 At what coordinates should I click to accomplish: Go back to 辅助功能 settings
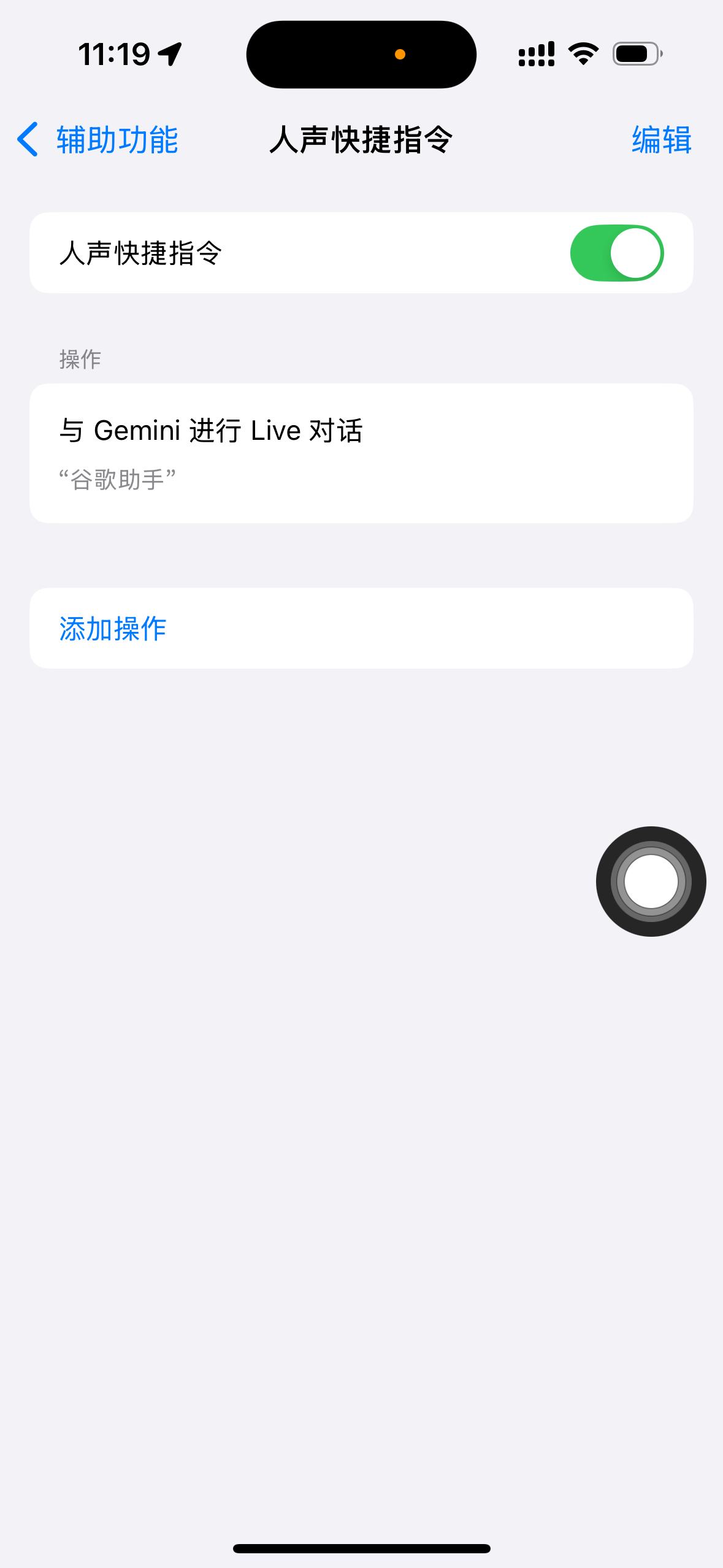(98, 139)
